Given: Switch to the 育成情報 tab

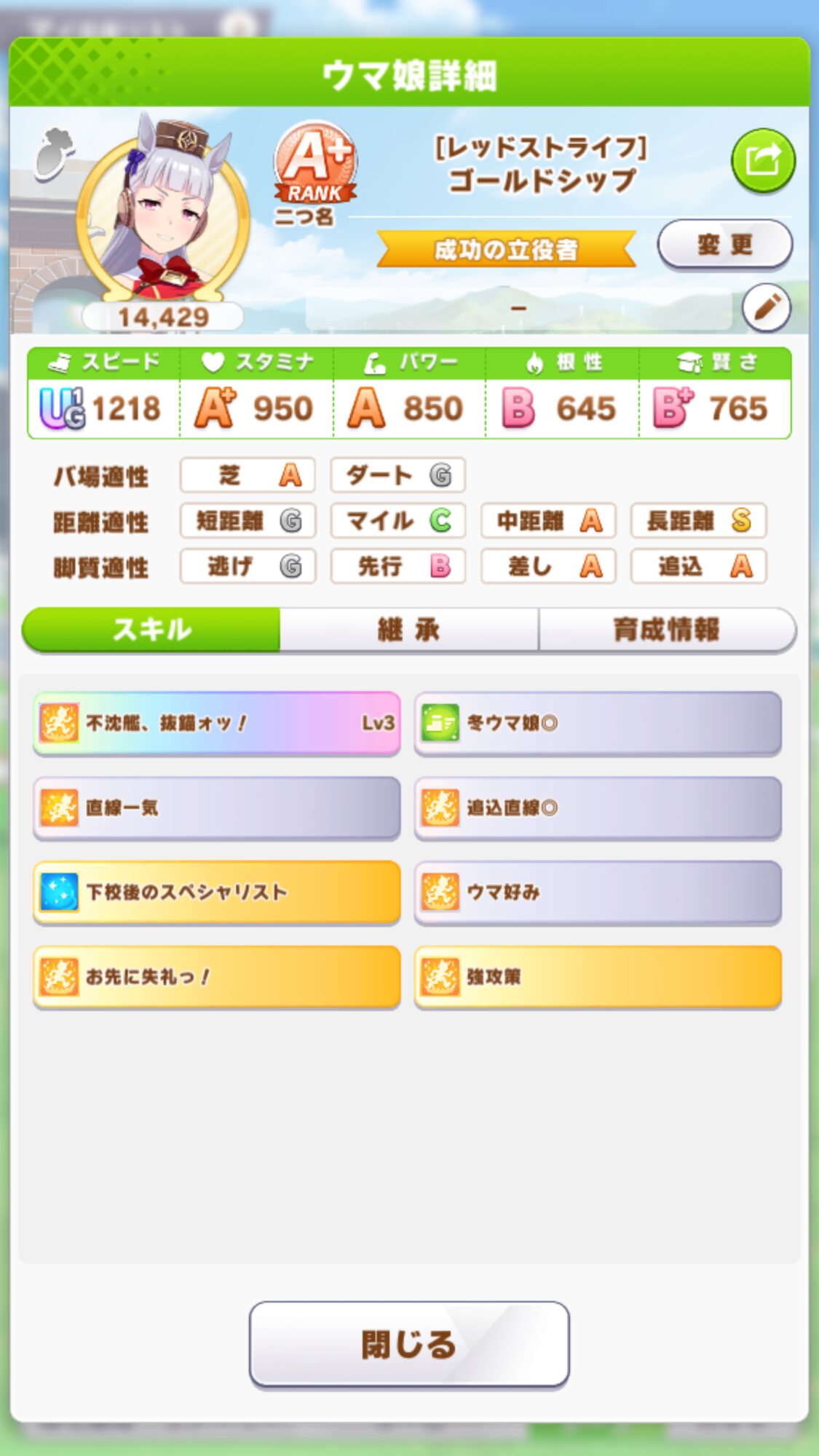Looking at the screenshot, I should point(667,630).
